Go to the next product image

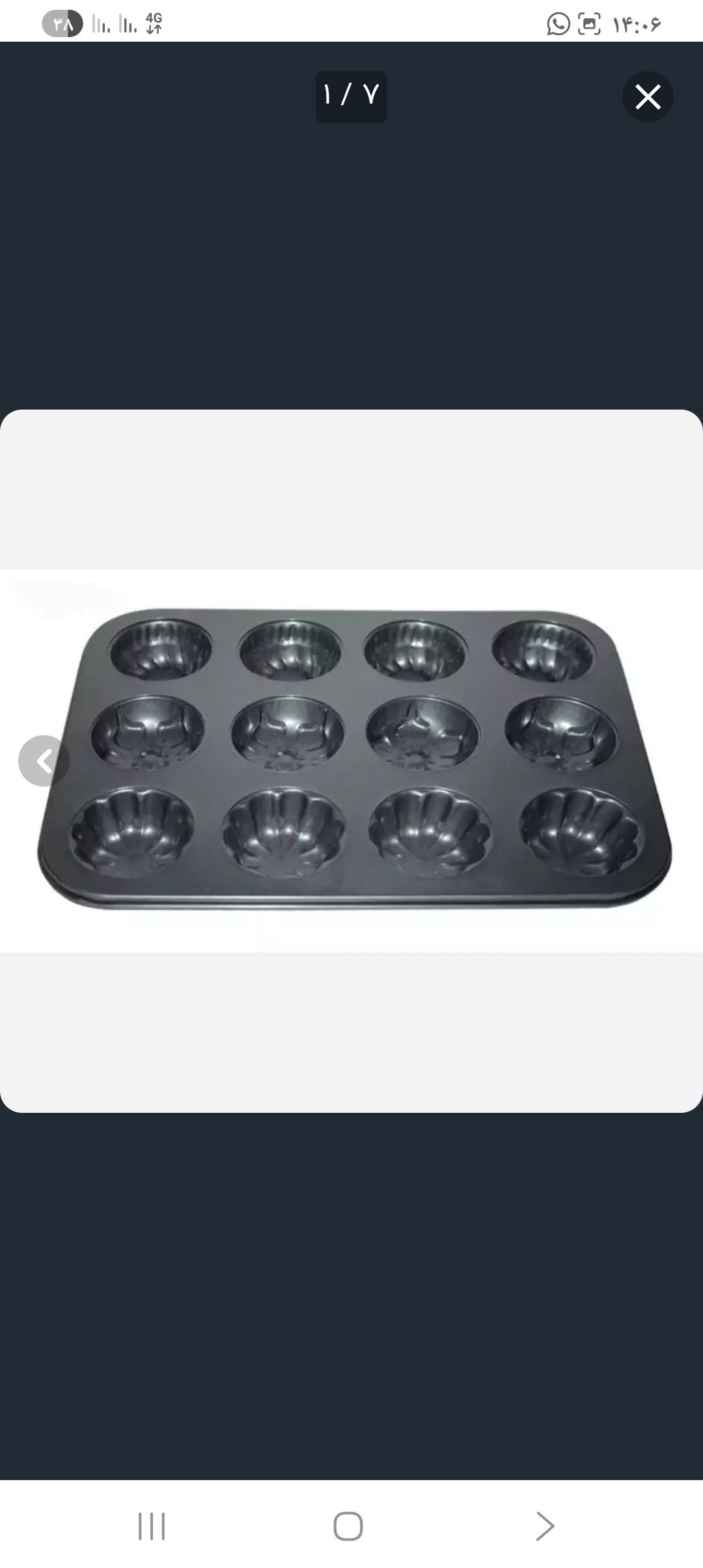[44, 761]
